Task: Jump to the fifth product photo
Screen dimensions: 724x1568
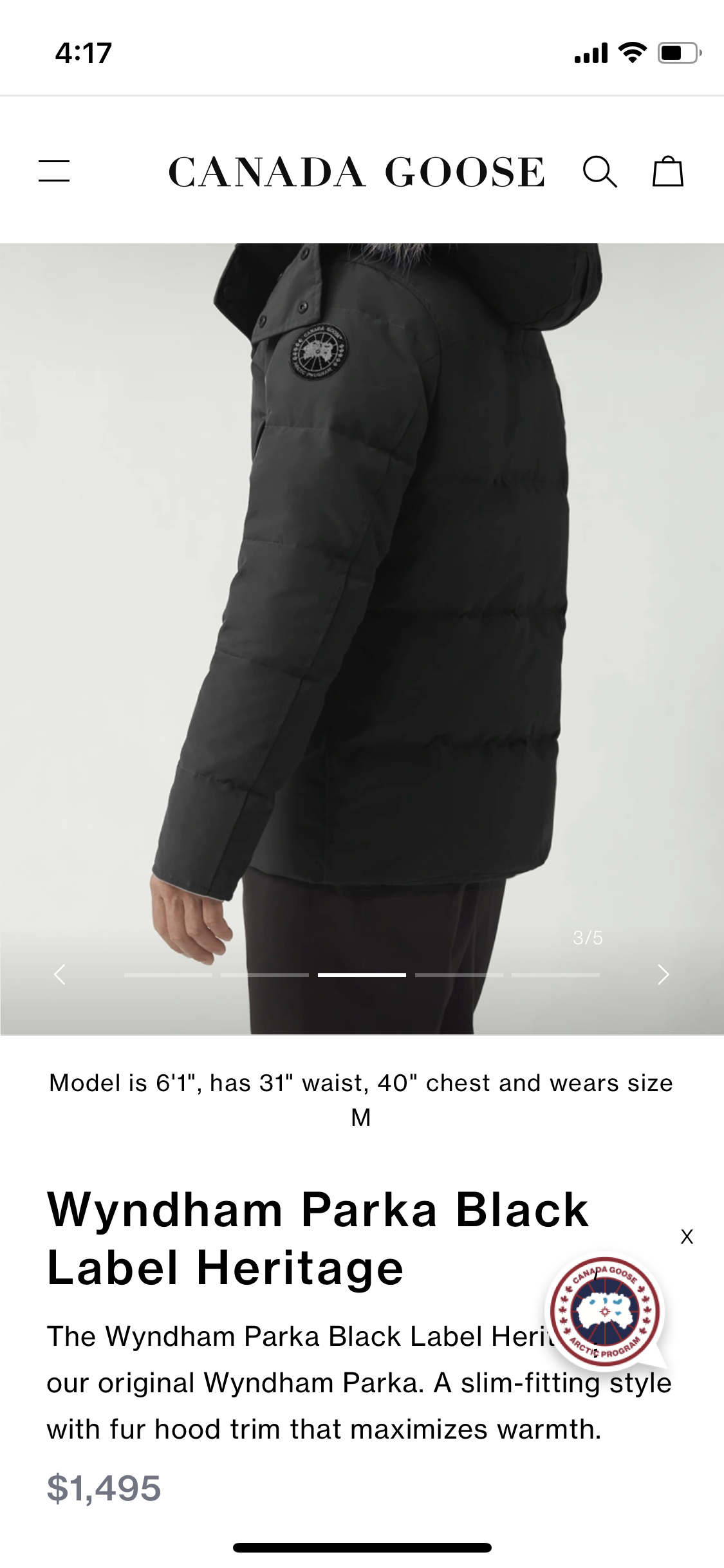Action: 555,975
